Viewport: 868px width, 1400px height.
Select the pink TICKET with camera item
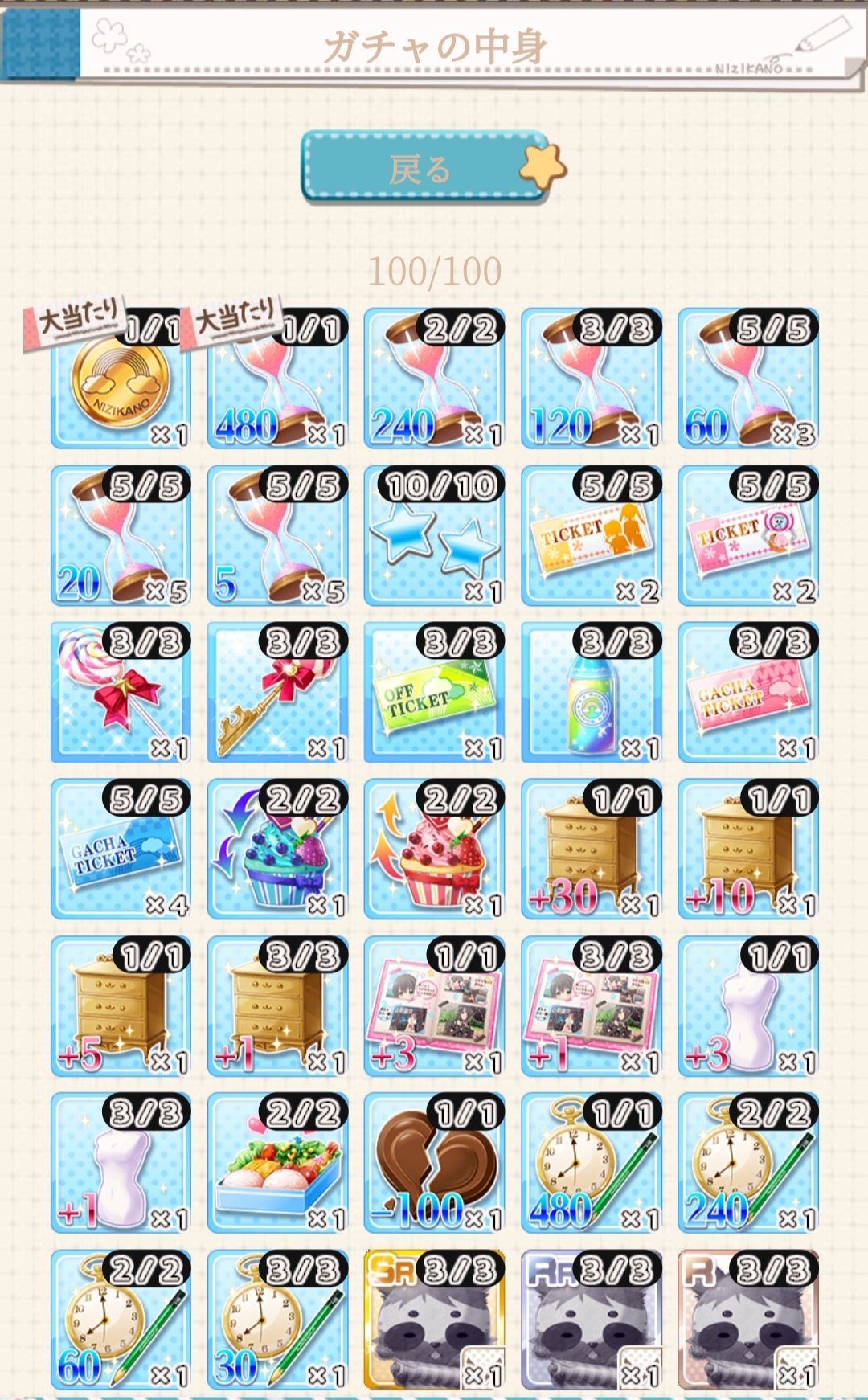pyautogui.click(x=755, y=540)
